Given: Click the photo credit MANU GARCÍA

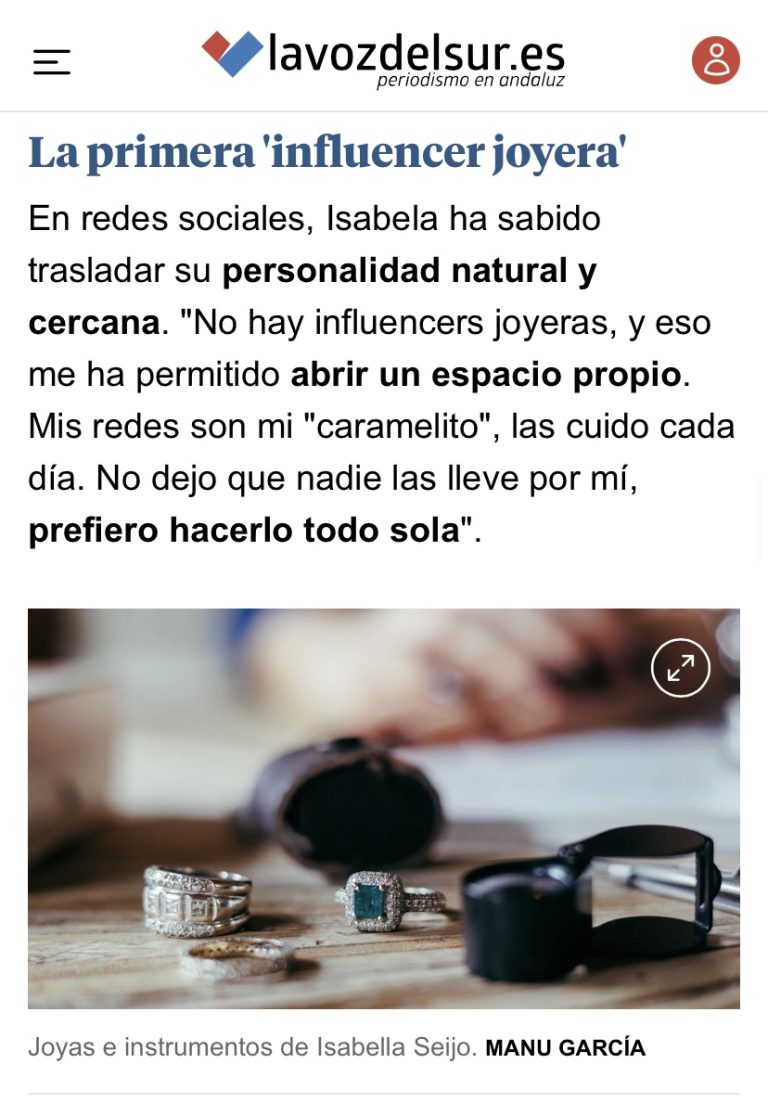Looking at the screenshot, I should pyautogui.click(x=566, y=1047).
